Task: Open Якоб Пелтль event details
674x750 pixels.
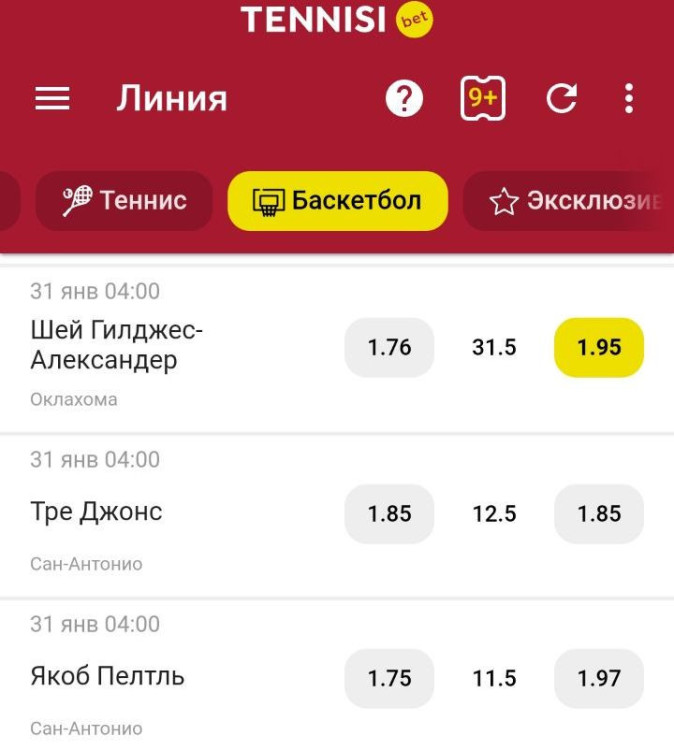Action: pos(107,677)
